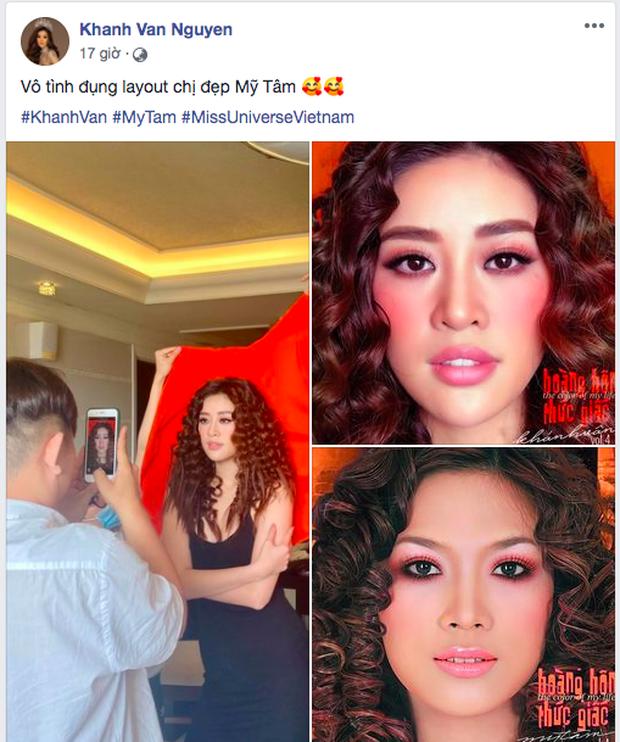Open the '17 giờ' post timestamp
Image resolution: width=620 pixels, height=742 pixels.
pos(98,53)
